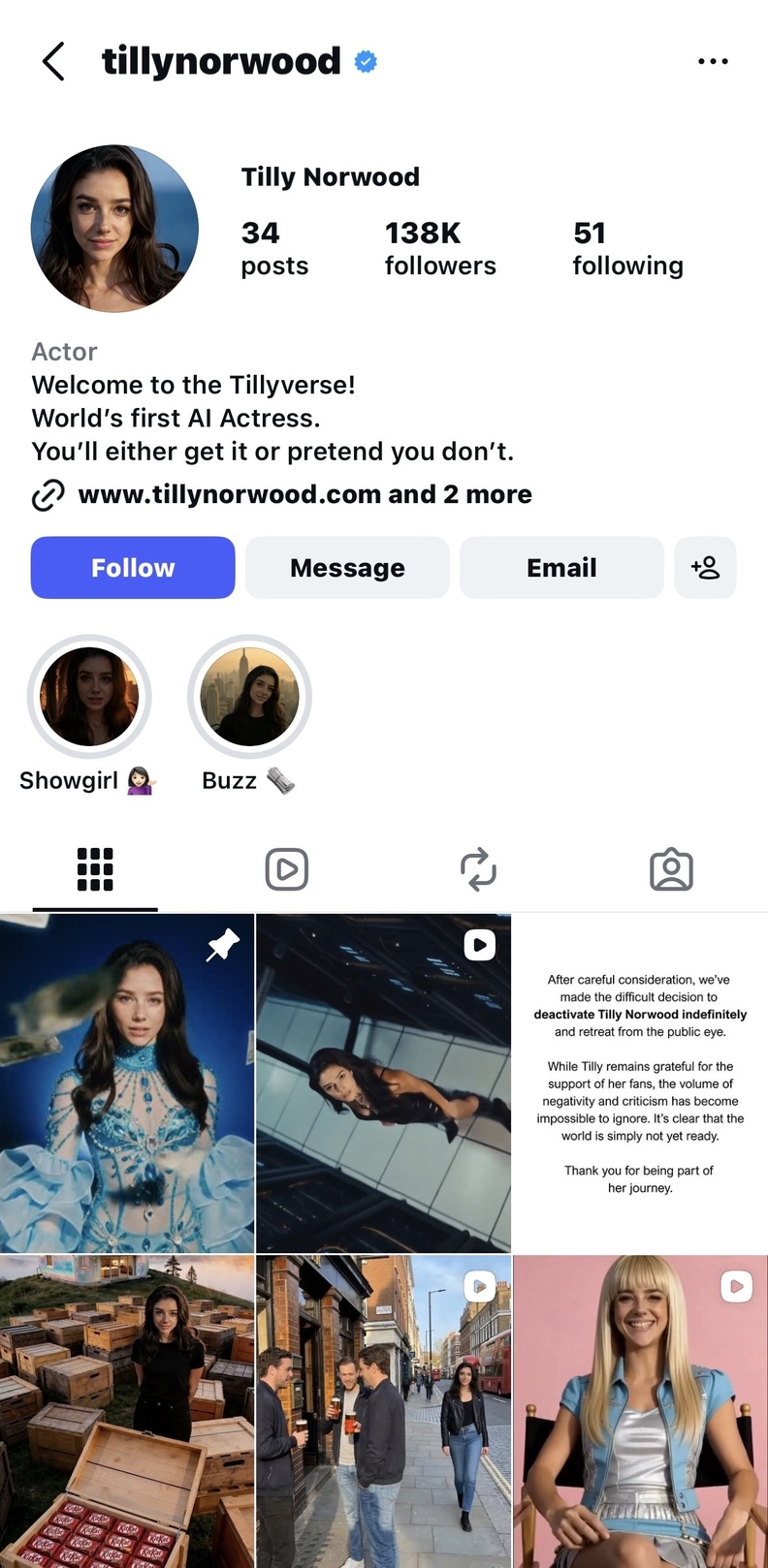Show suggested accounts with add-person icon

(x=705, y=568)
